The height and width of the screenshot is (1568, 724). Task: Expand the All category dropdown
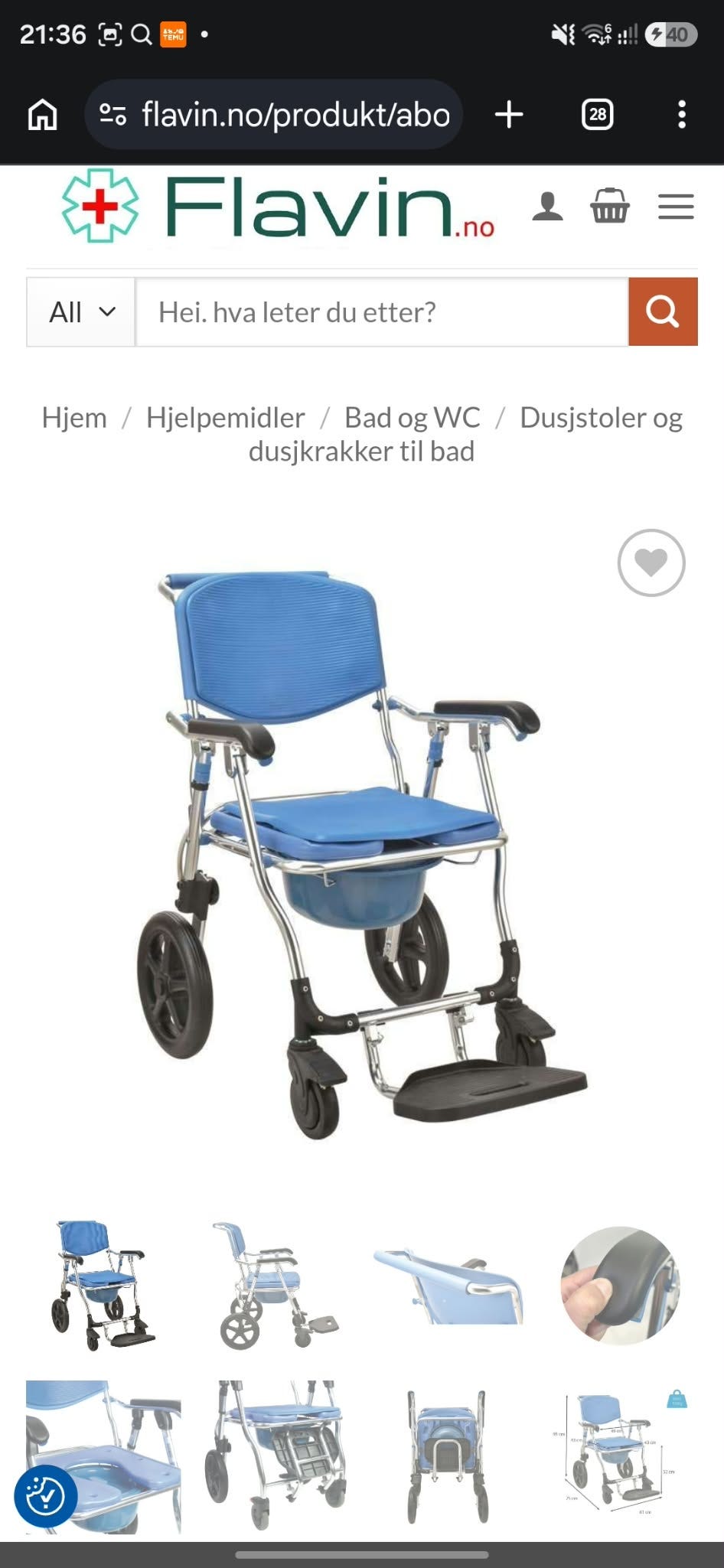tap(81, 312)
